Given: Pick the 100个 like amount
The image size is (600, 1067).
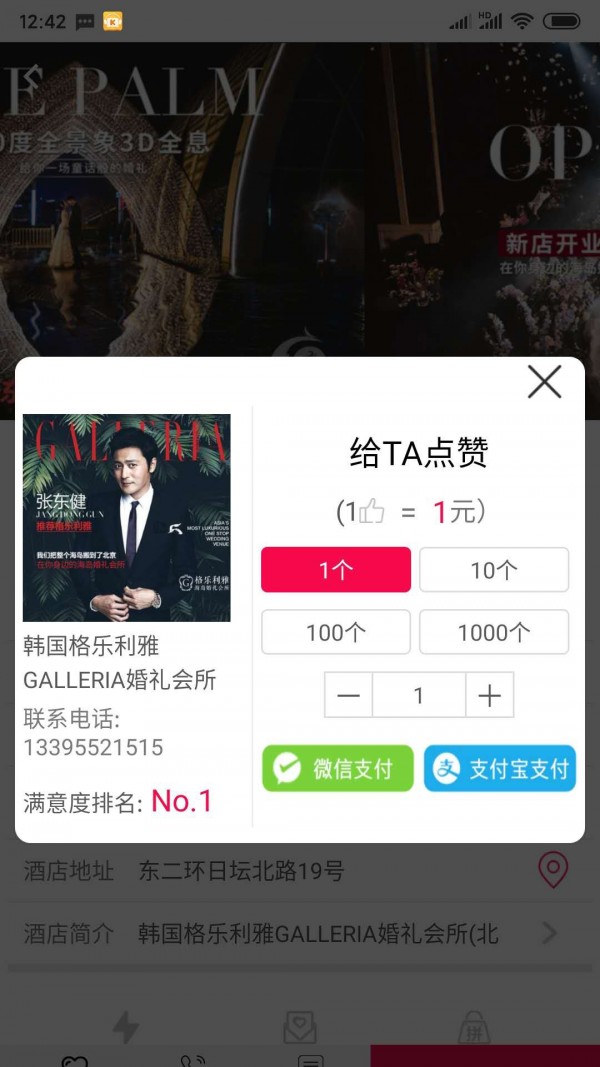Looking at the screenshot, I should click(x=336, y=632).
